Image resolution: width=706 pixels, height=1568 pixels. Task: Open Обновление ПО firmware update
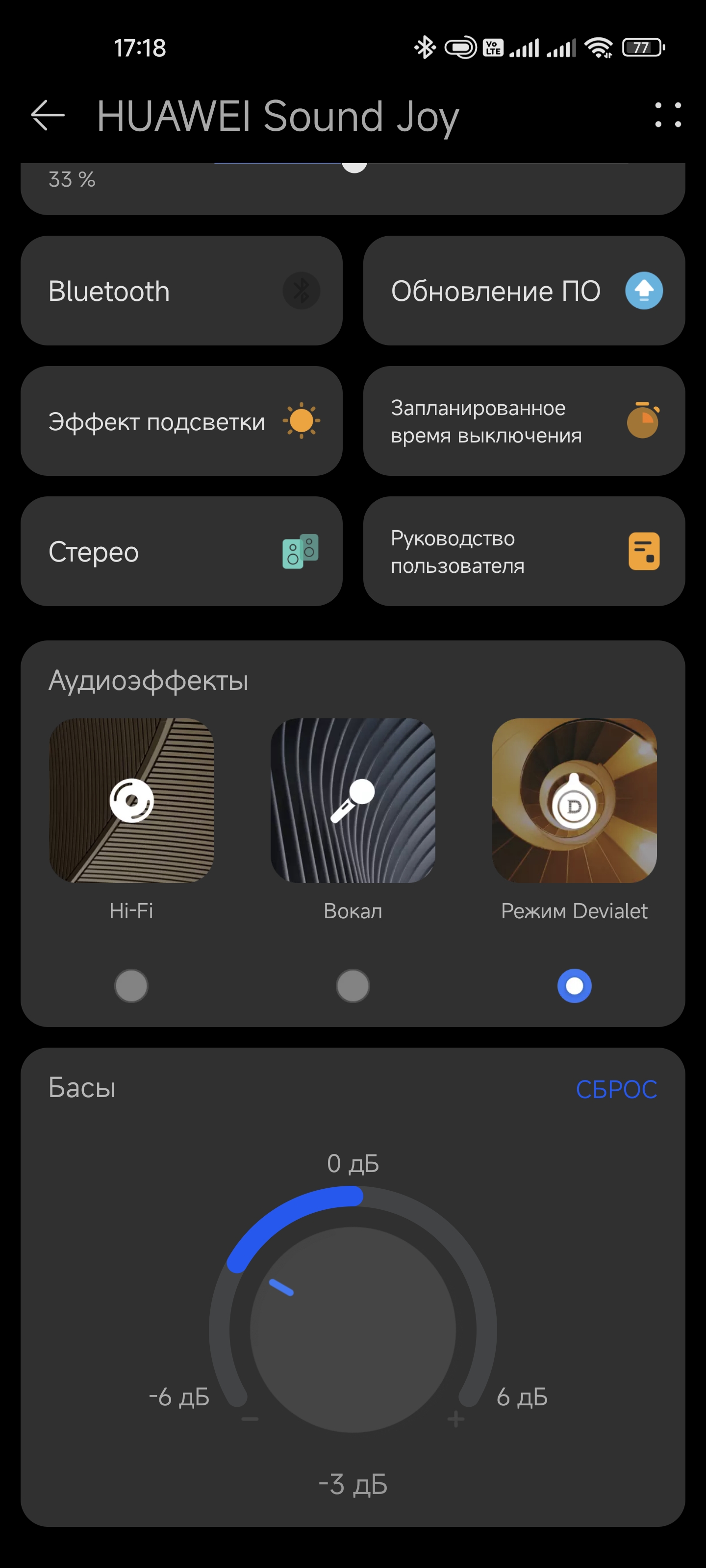tap(524, 291)
